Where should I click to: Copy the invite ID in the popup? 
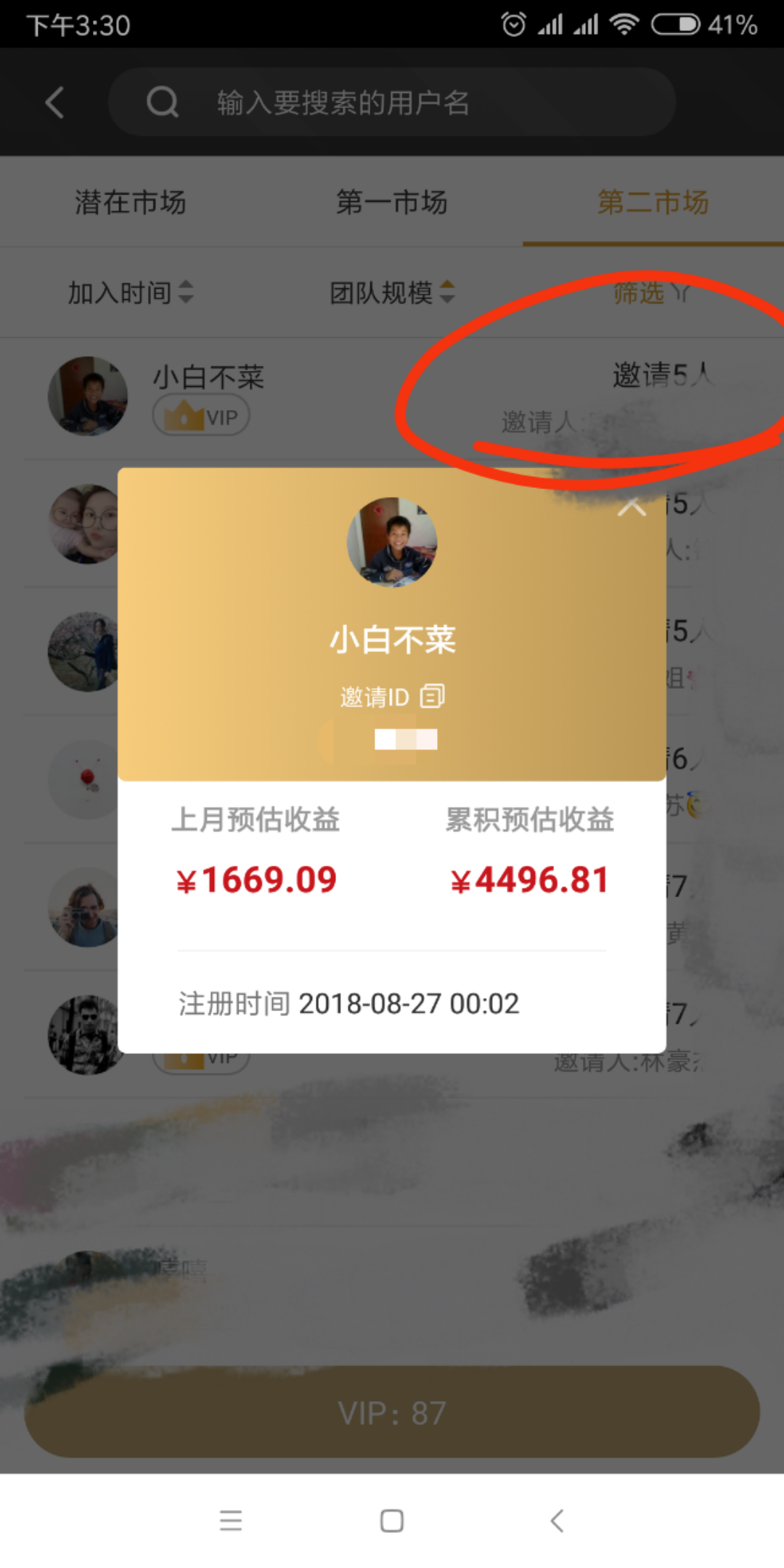coord(433,696)
